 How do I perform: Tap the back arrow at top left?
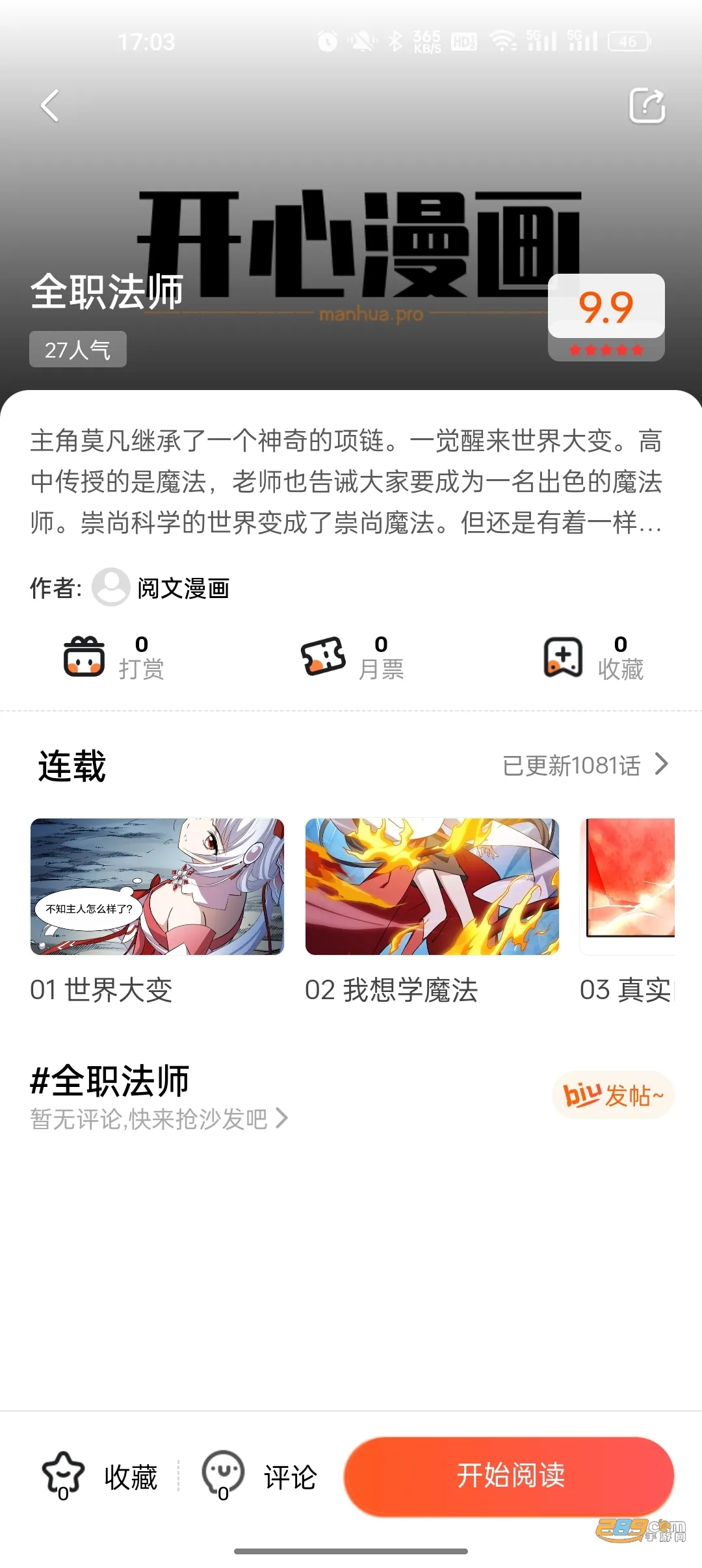pos(49,106)
